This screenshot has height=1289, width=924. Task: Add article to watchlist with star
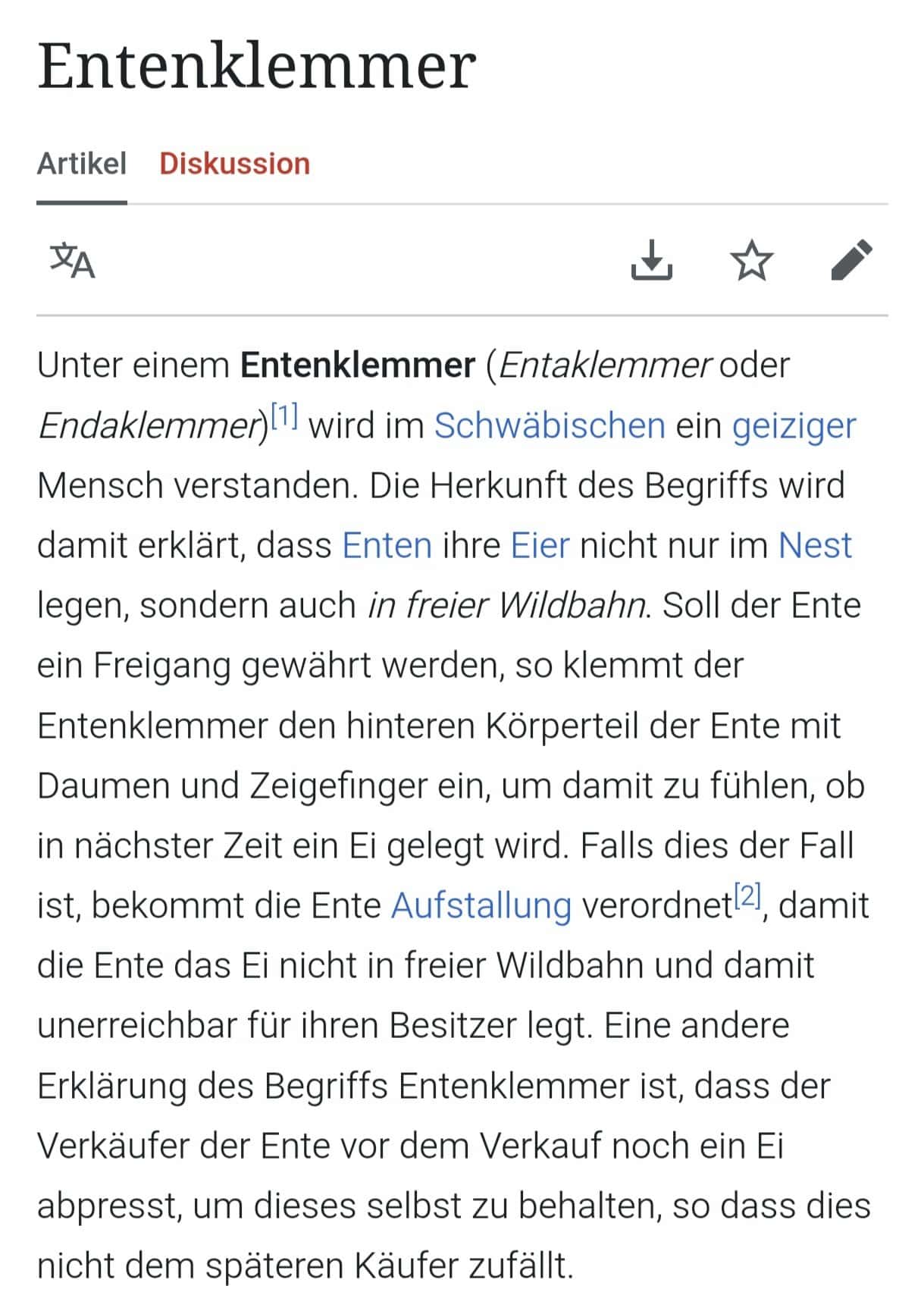[x=751, y=260]
